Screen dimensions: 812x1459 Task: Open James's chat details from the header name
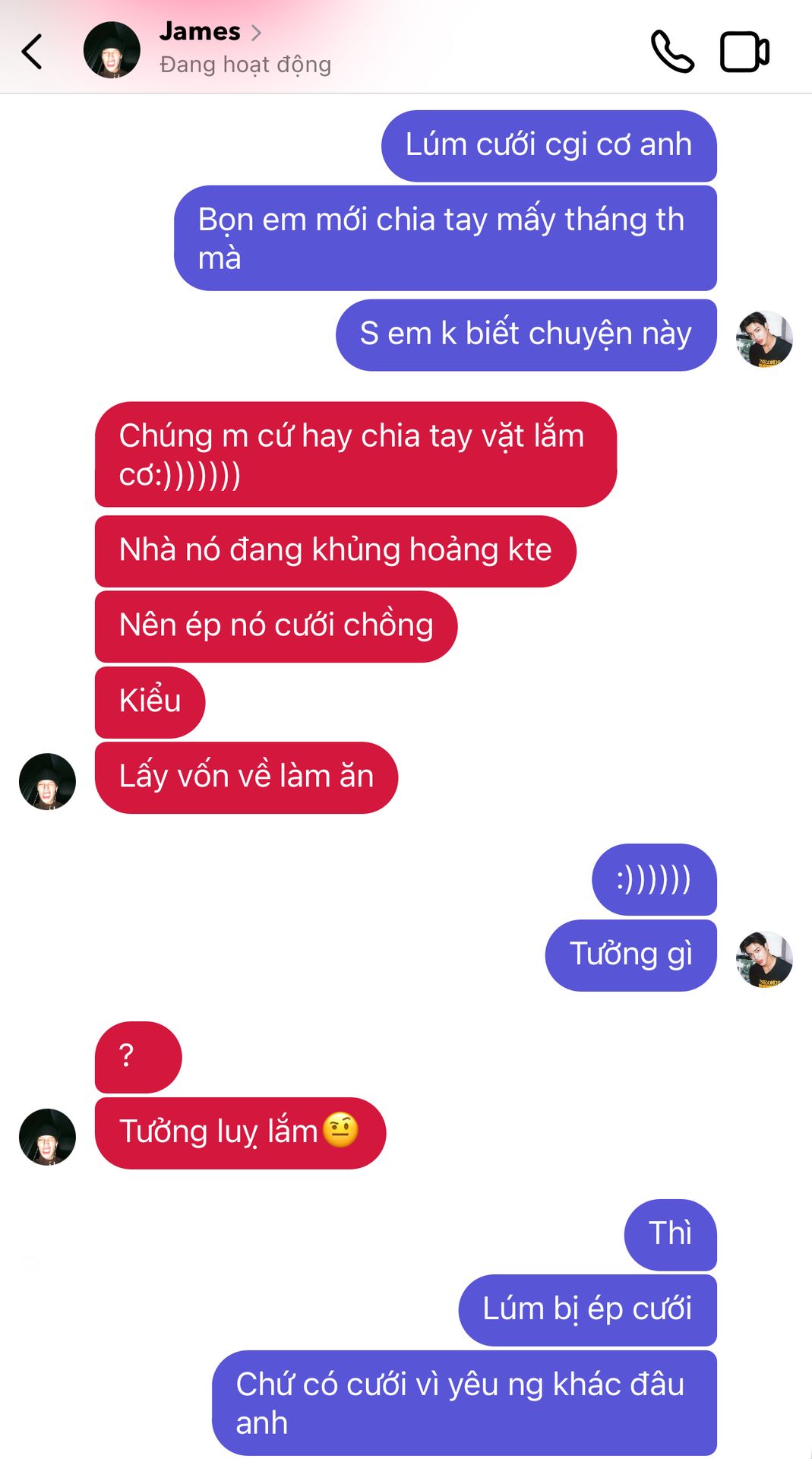201,32
